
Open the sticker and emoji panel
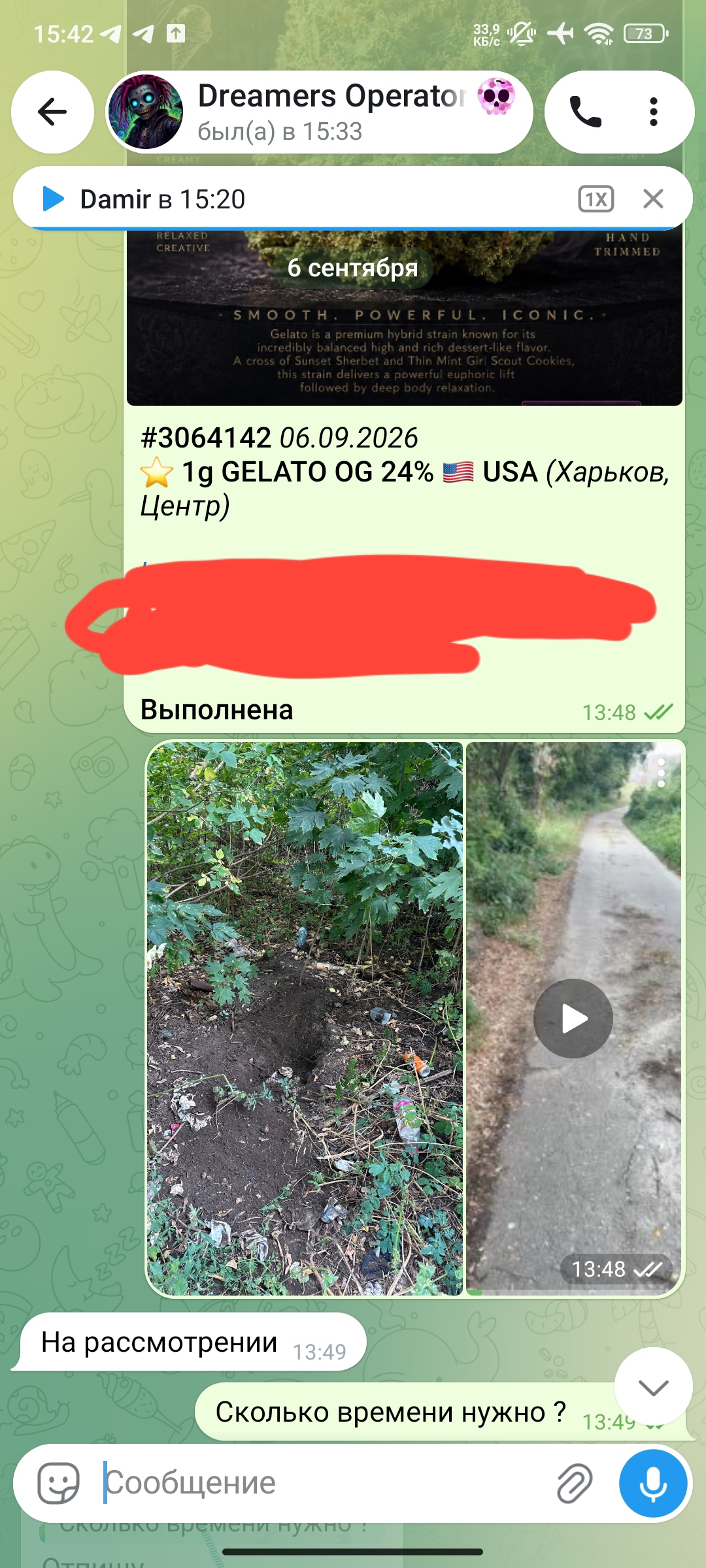[59, 1483]
